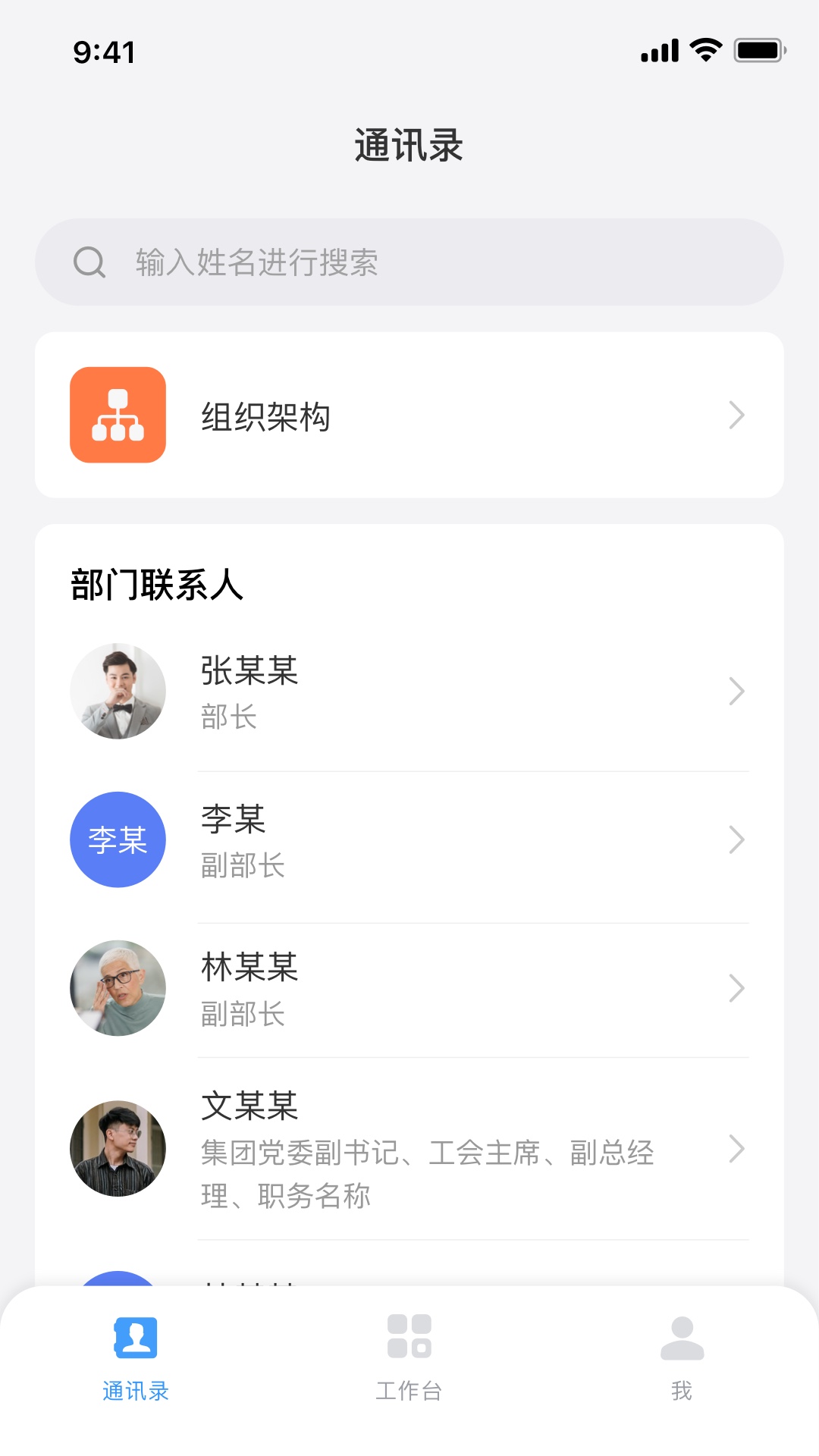Go to the 我 profile tab

click(x=682, y=1357)
